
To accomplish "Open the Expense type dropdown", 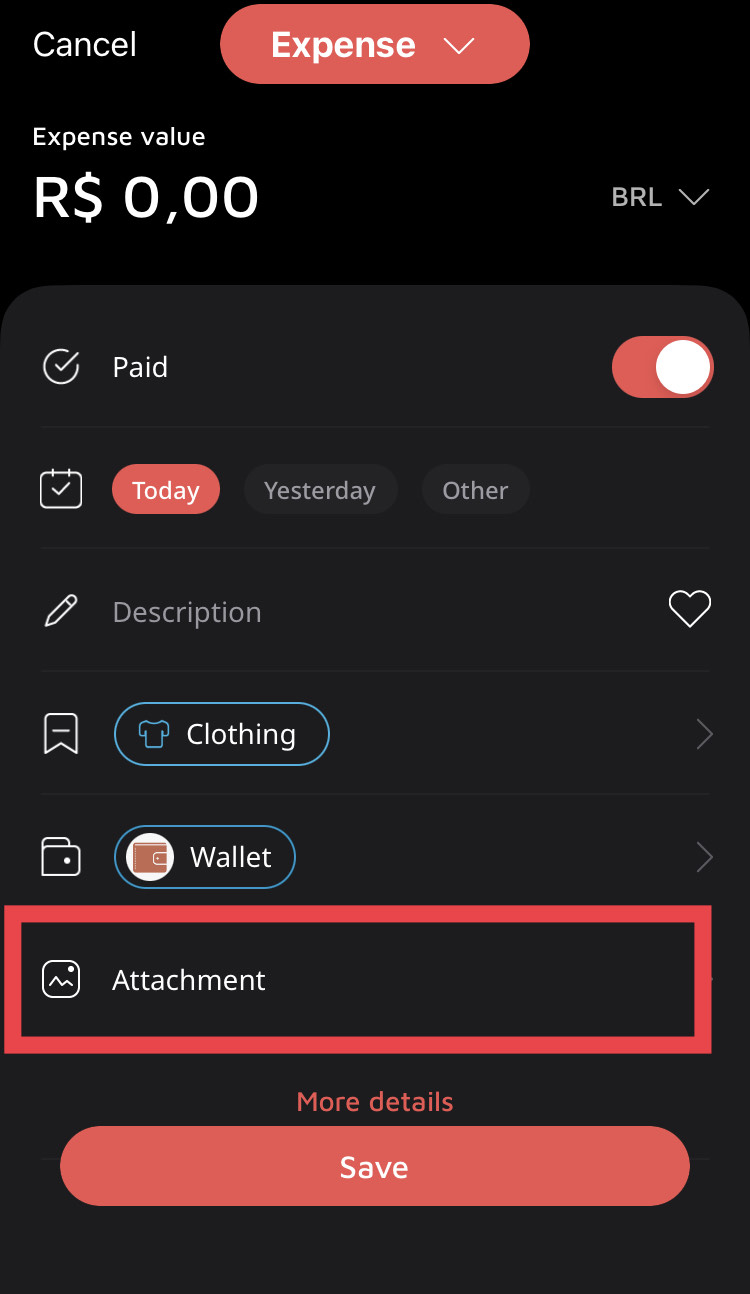I will click(x=374, y=45).
